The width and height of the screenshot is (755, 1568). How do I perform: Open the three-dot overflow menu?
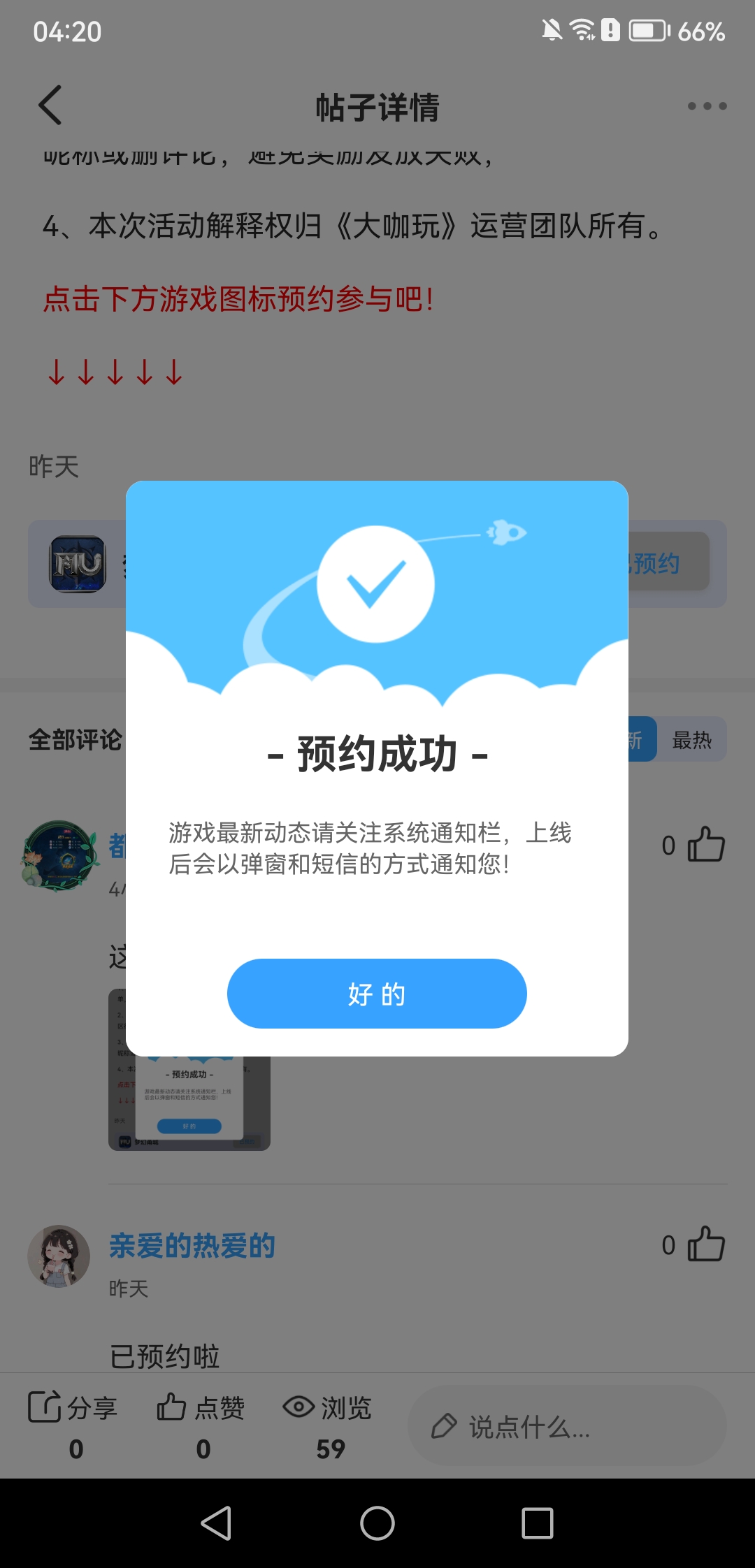point(706,106)
